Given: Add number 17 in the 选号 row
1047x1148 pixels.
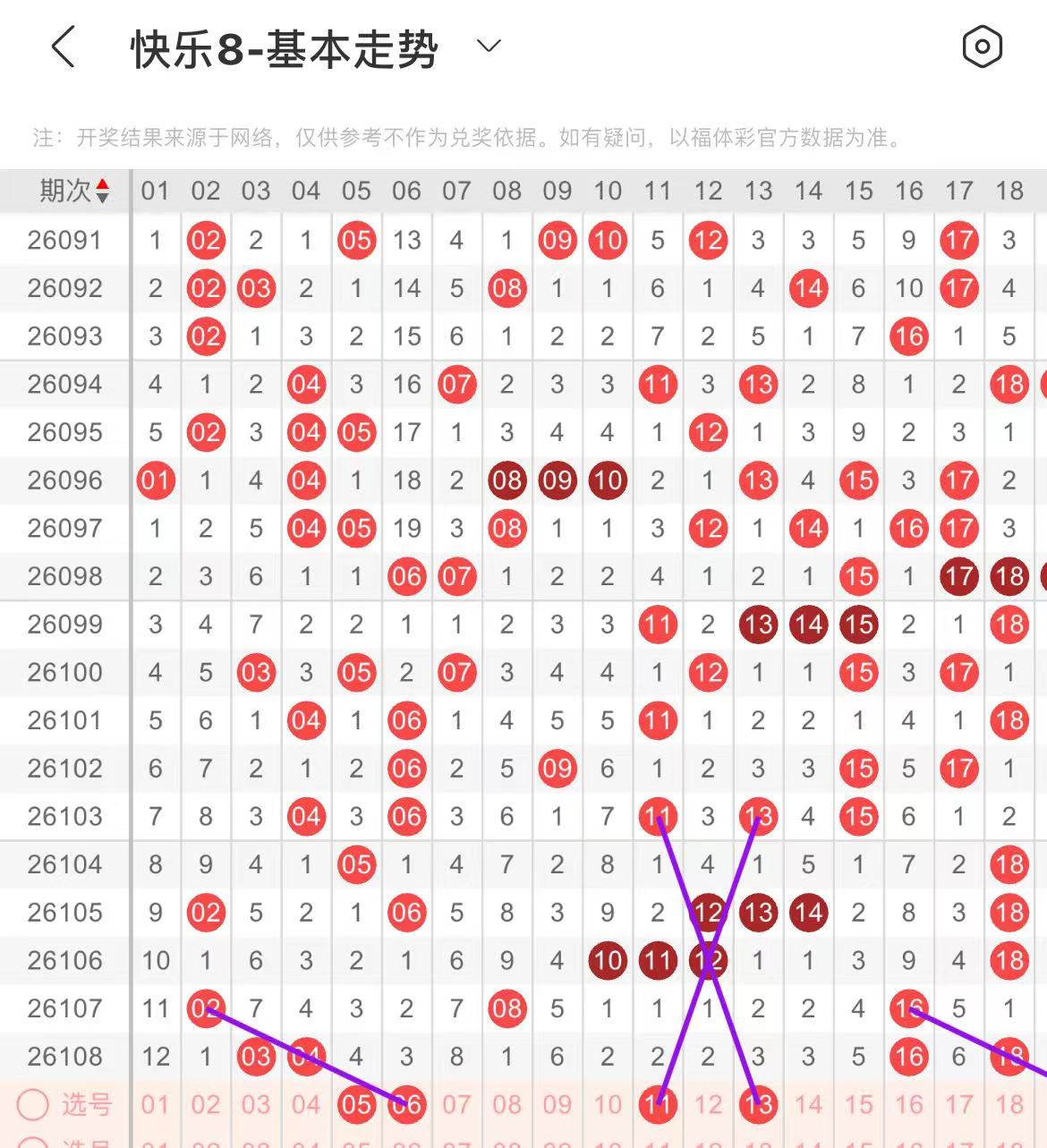Looking at the screenshot, I should (959, 1105).
